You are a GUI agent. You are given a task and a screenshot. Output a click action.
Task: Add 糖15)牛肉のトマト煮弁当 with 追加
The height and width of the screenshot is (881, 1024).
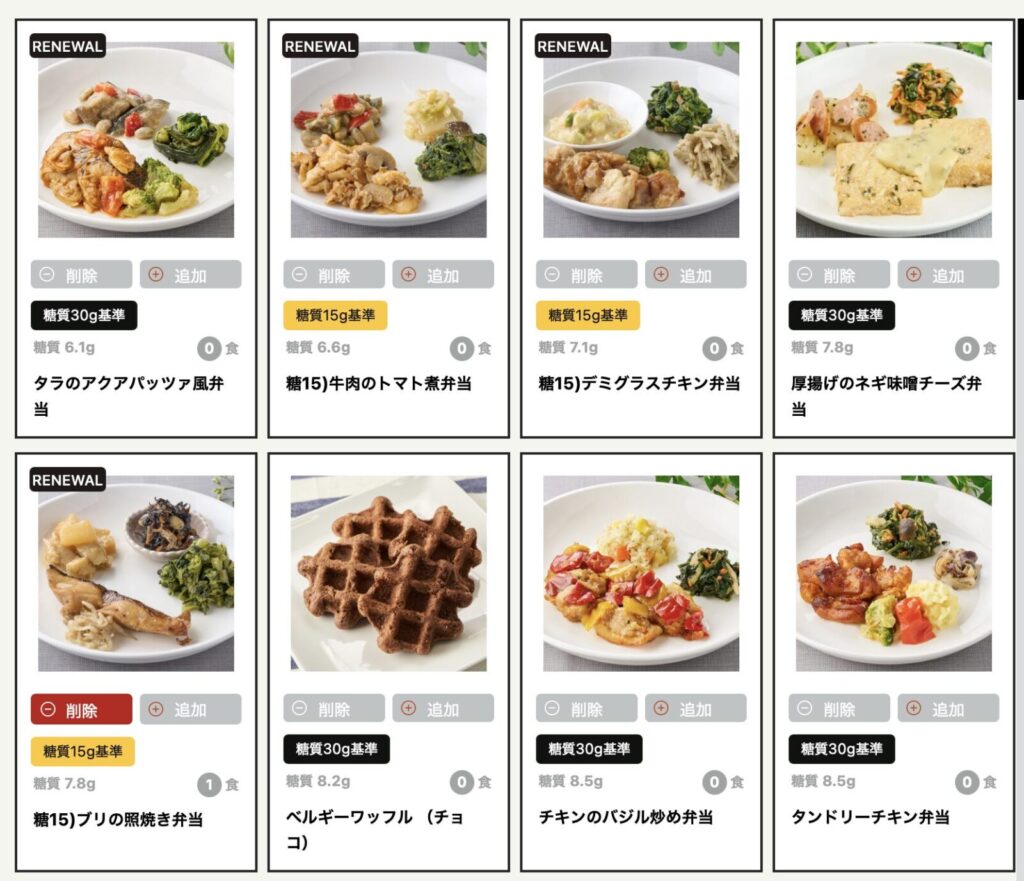click(x=442, y=275)
